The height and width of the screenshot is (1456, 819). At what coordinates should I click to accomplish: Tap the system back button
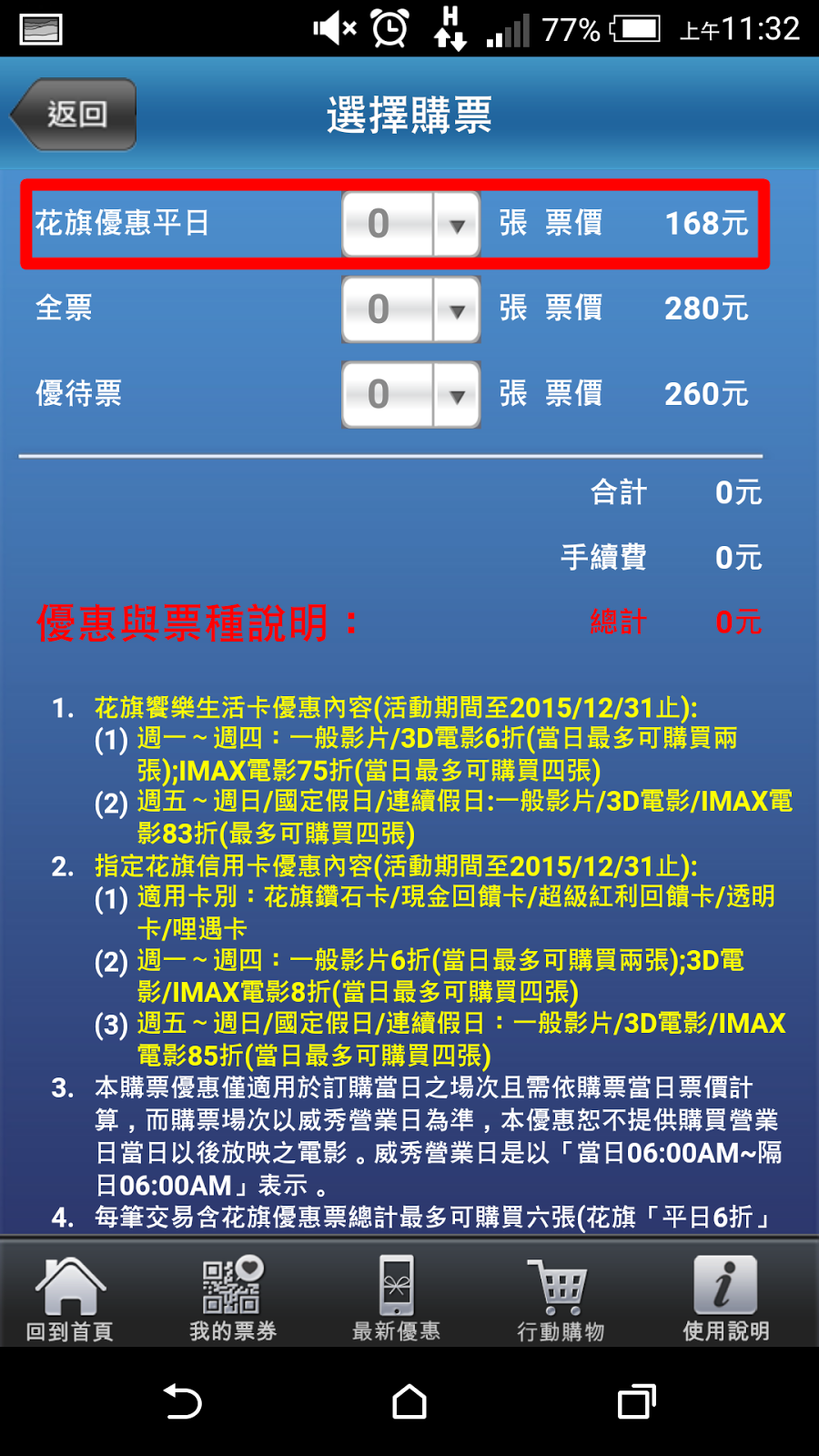[182, 1401]
